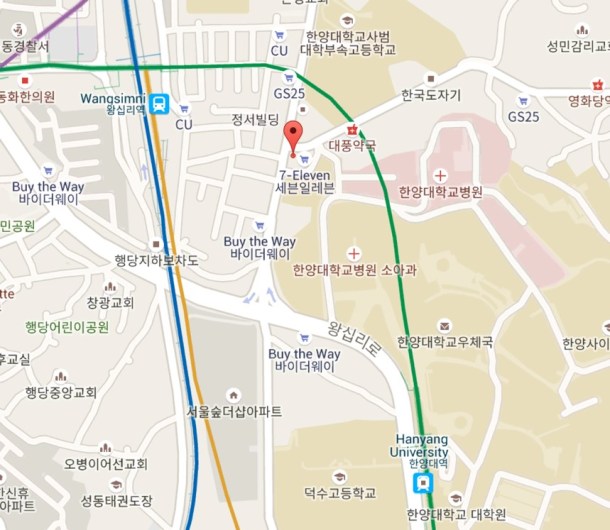Tap the 서울숲더샵아파트 marker

click(x=233, y=395)
